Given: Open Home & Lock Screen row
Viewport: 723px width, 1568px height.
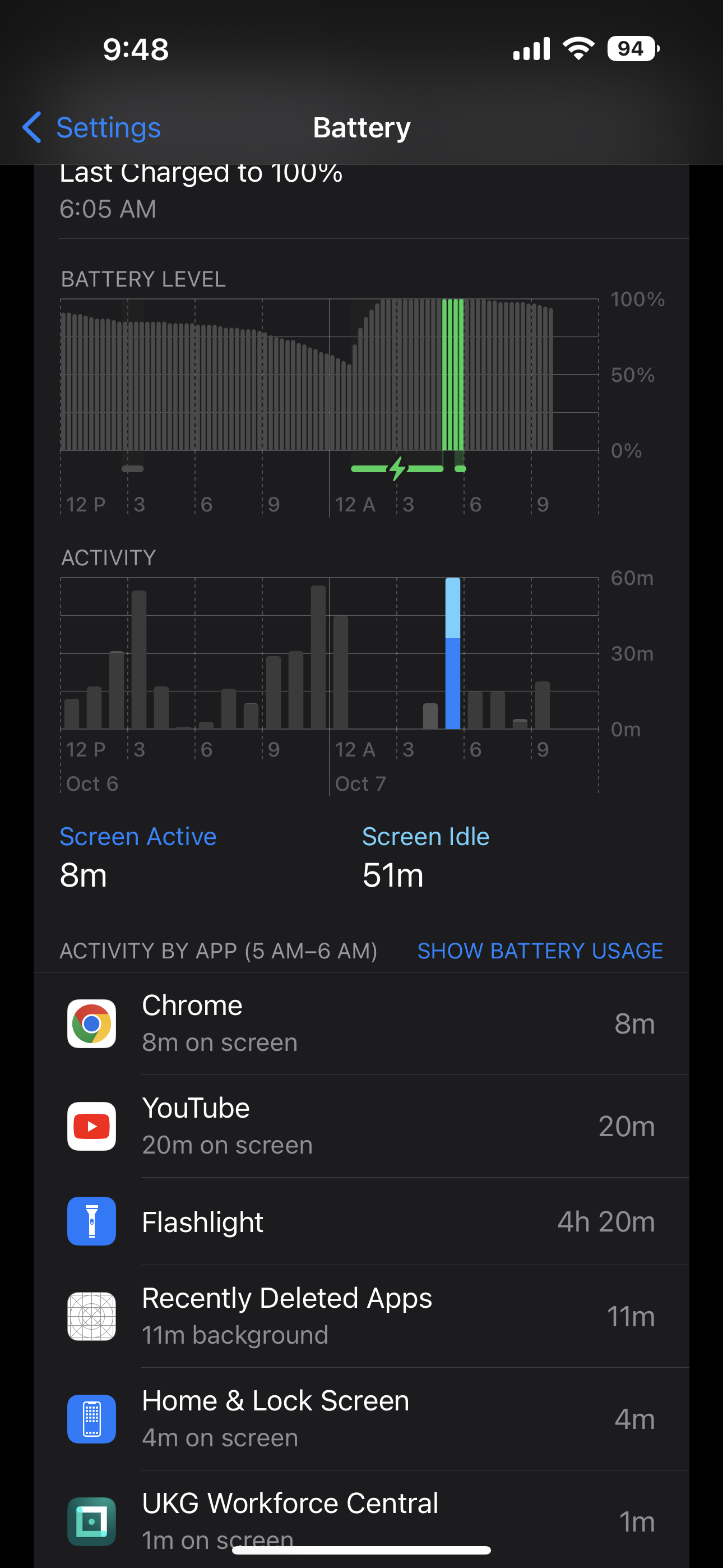Looking at the screenshot, I should point(361,1419).
